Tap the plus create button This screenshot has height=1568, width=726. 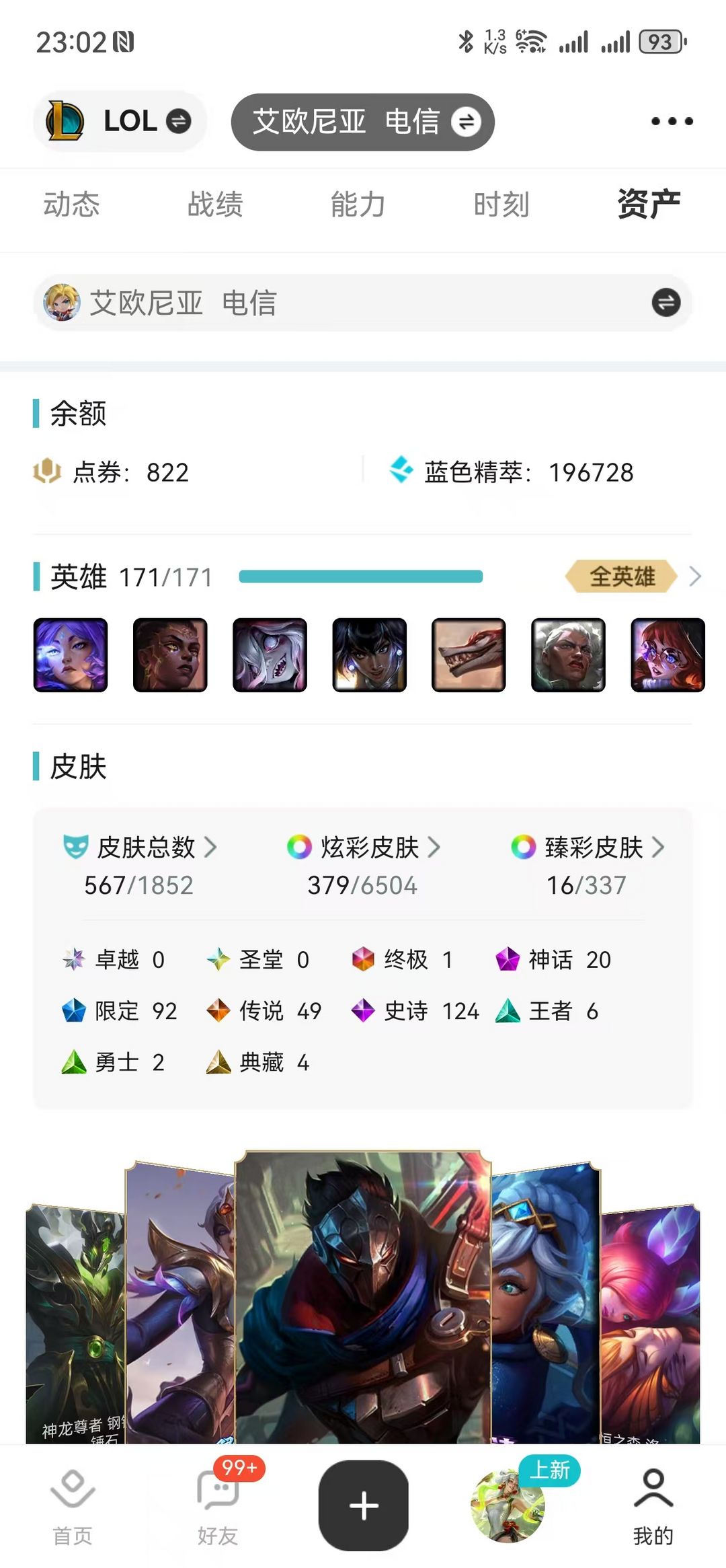coord(364,1505)
